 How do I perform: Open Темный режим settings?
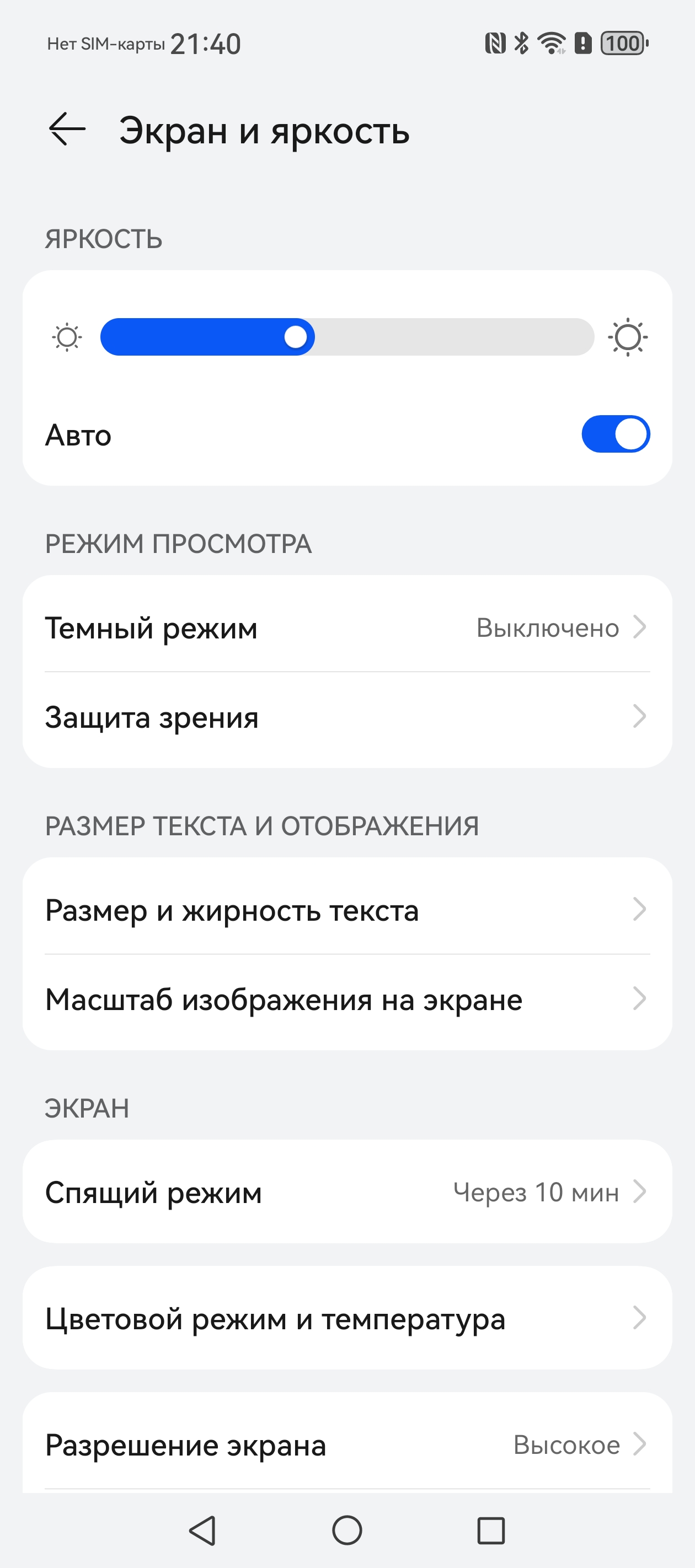tap(347, 627)
